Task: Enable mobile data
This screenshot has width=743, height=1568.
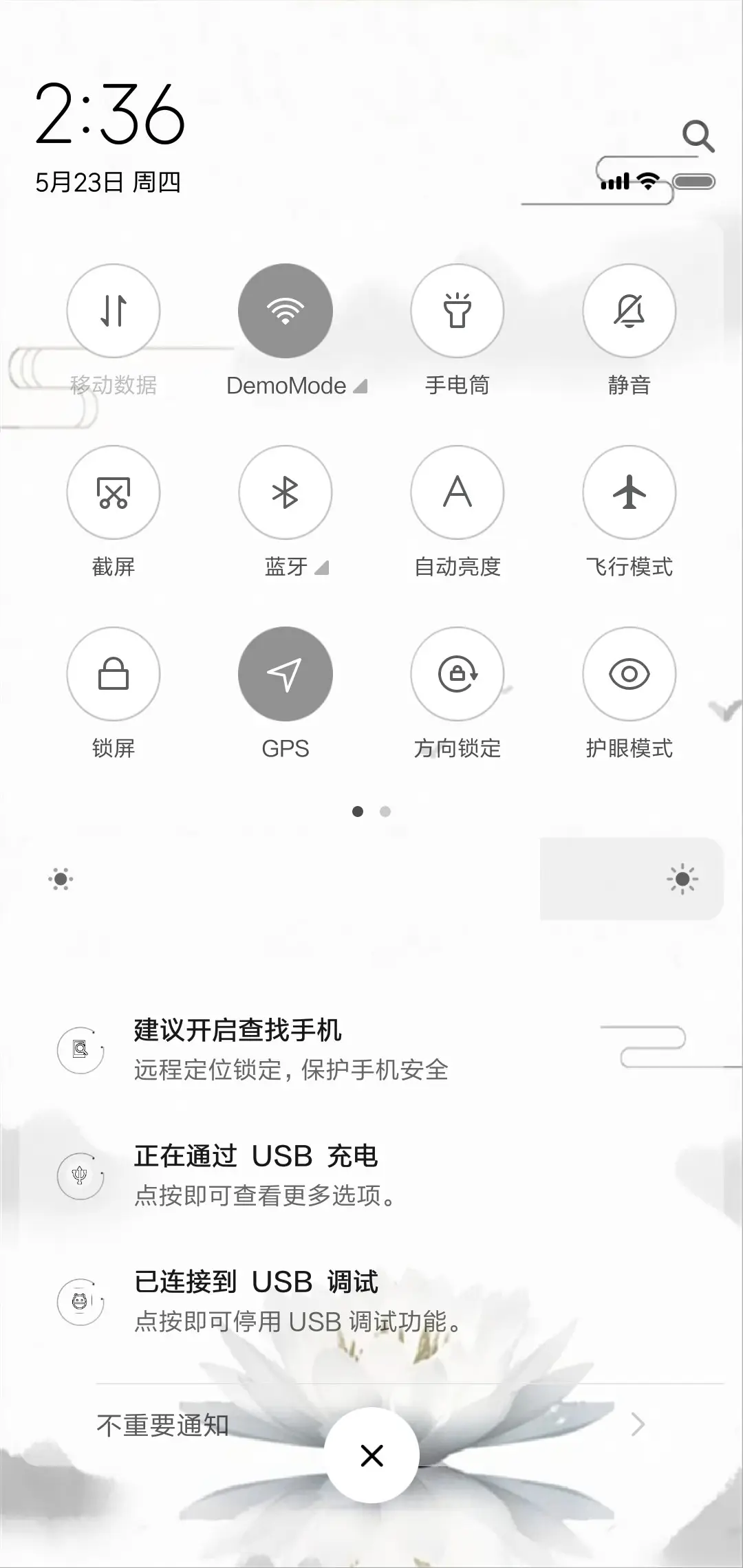Action: click(x=114, y=311)
